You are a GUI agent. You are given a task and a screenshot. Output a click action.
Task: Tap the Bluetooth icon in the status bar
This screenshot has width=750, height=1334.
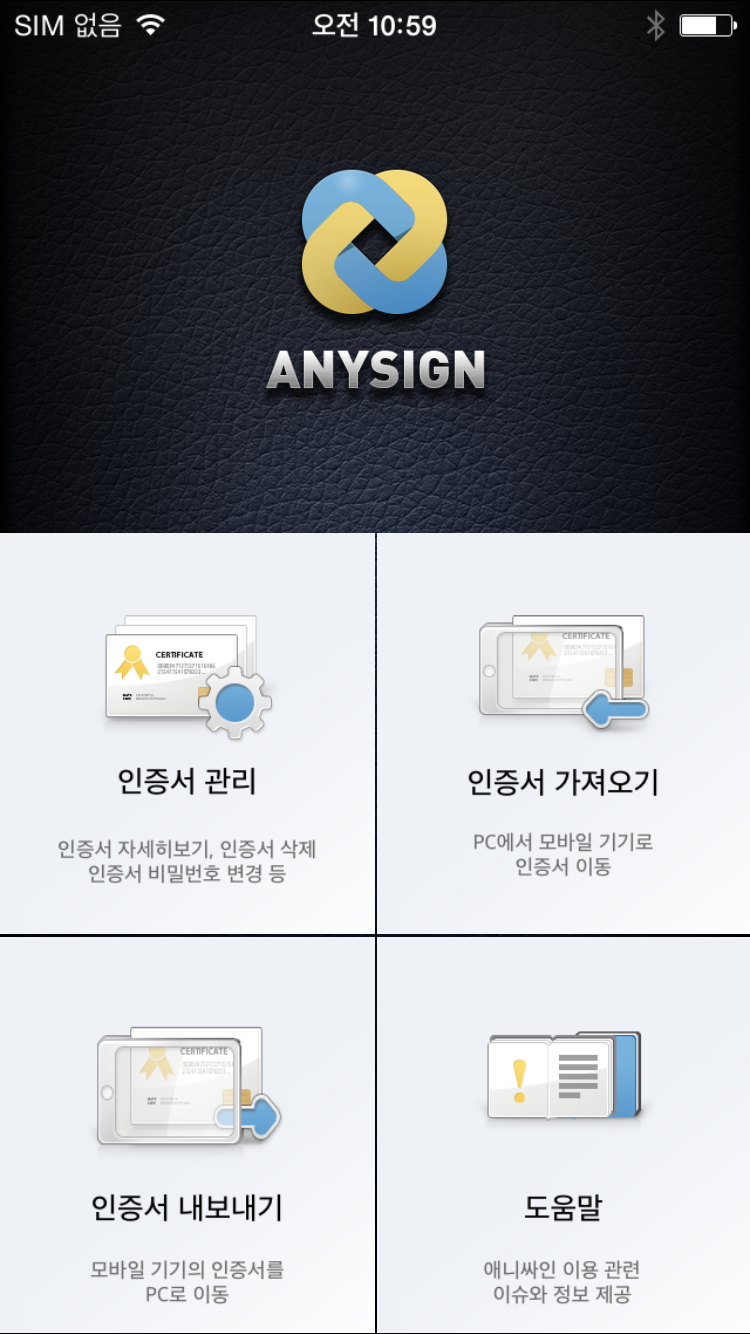[657, 24]
